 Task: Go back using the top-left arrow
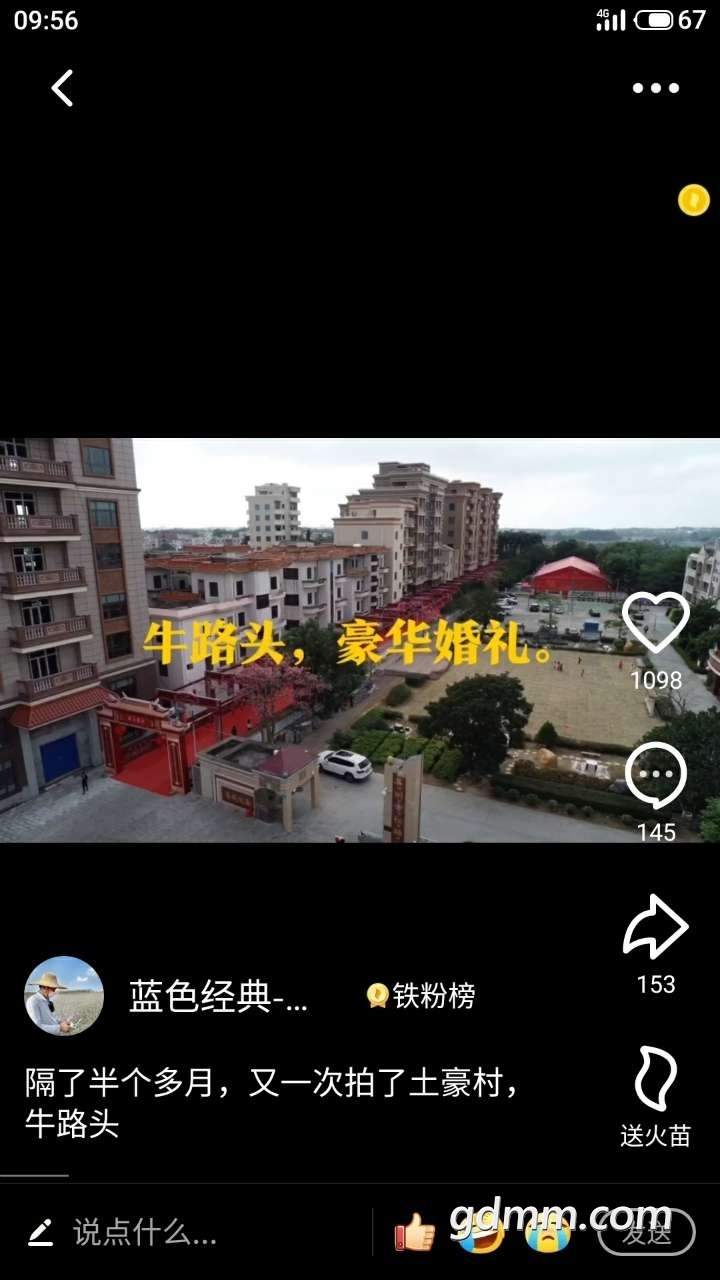62,88
